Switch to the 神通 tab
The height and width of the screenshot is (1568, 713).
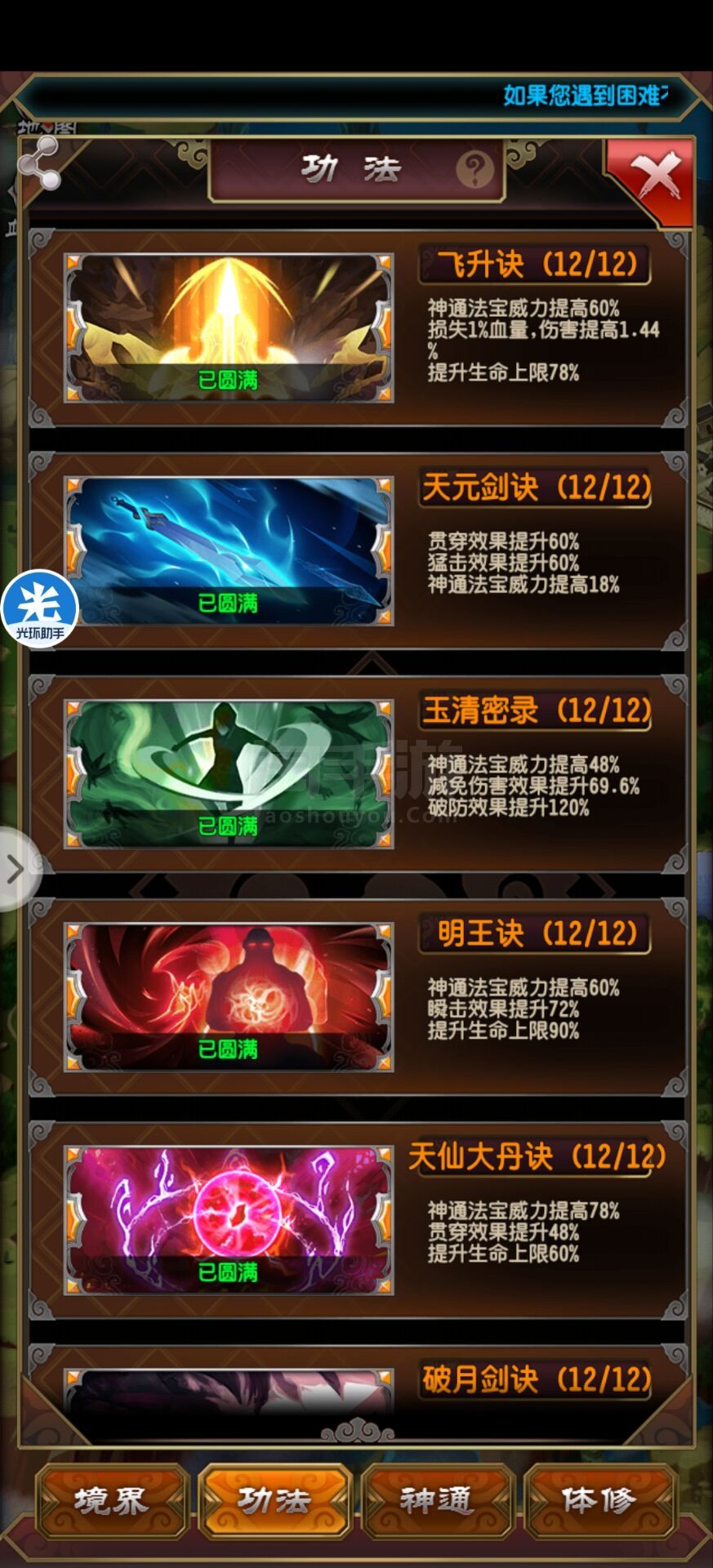[x=438, y=1499]
